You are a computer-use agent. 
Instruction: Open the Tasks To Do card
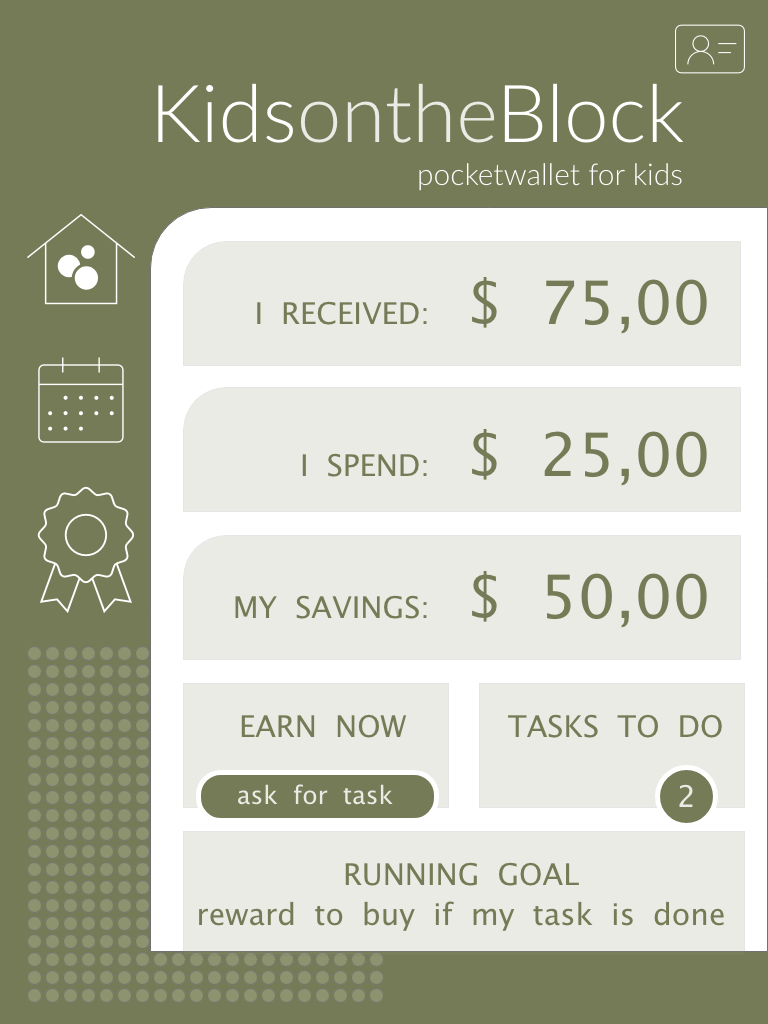tap(612, 740)
